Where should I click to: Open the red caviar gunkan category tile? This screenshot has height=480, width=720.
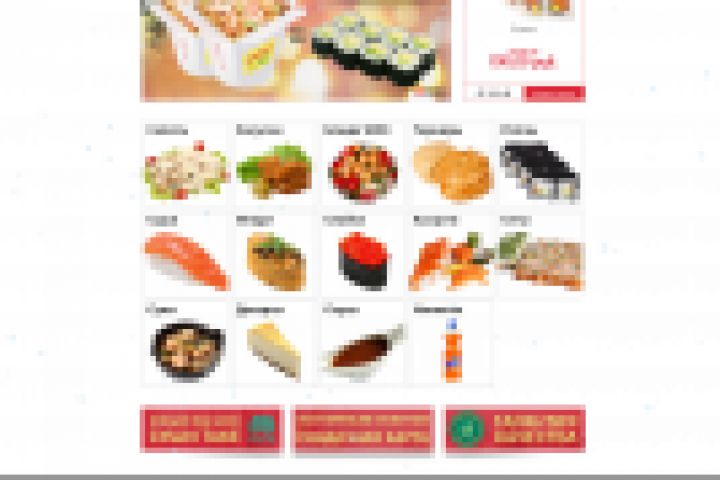tap(362, 255)
